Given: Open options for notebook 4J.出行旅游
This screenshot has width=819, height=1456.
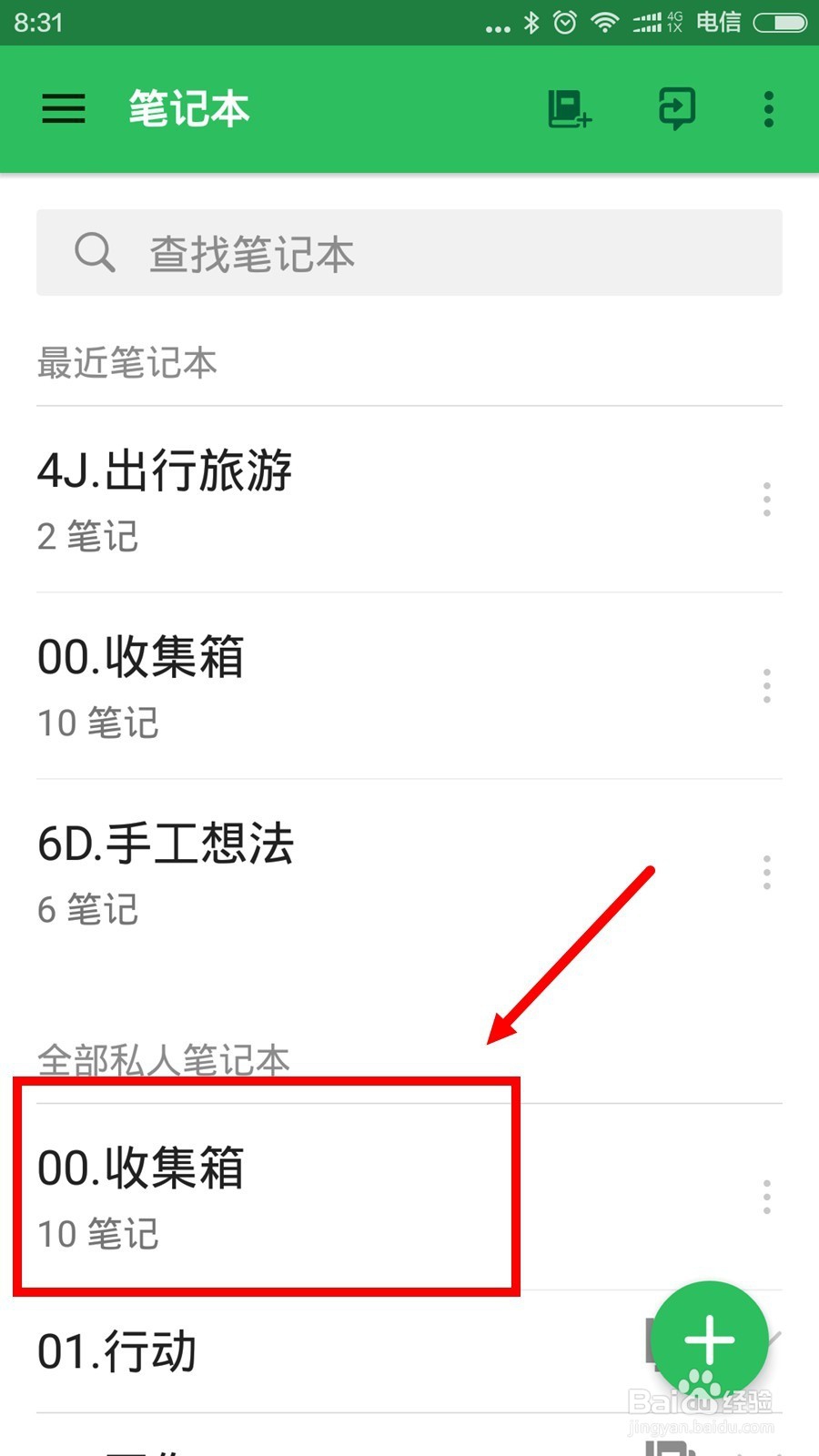Looking at the screenshot, I should 767,500.
